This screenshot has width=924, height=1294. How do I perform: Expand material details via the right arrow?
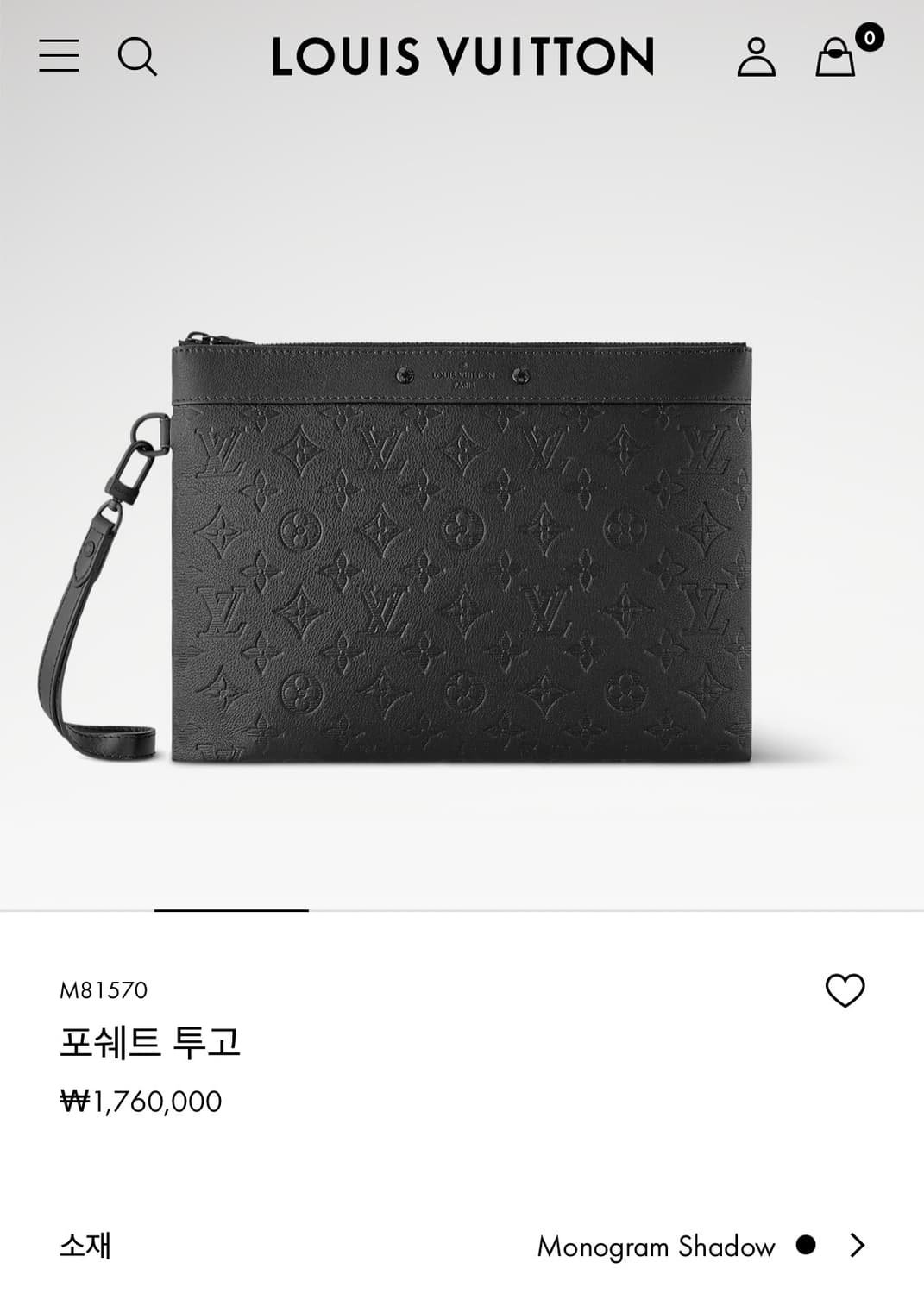(858, 1247)
